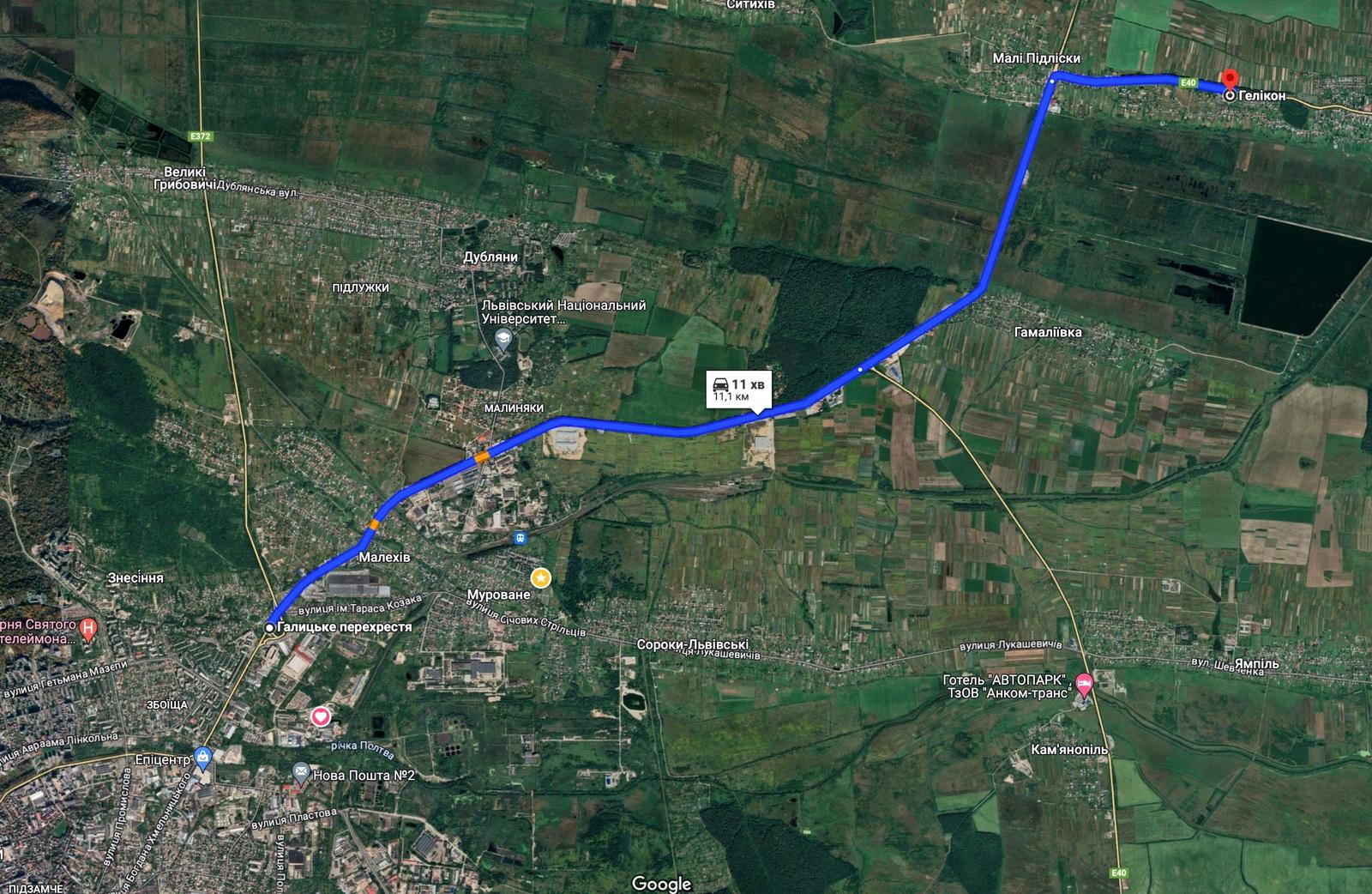View the Готель АВТОПАРК hotel marker
The height and width of the screenshot is (894, 1372).
pos(1084,685)
